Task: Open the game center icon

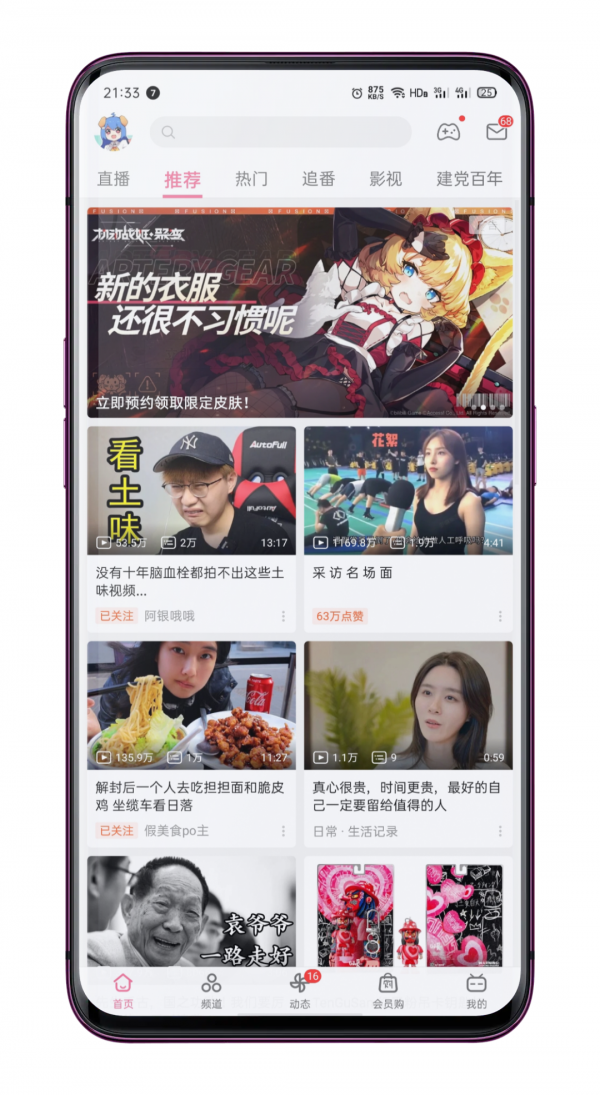Action: pos(449,132)
